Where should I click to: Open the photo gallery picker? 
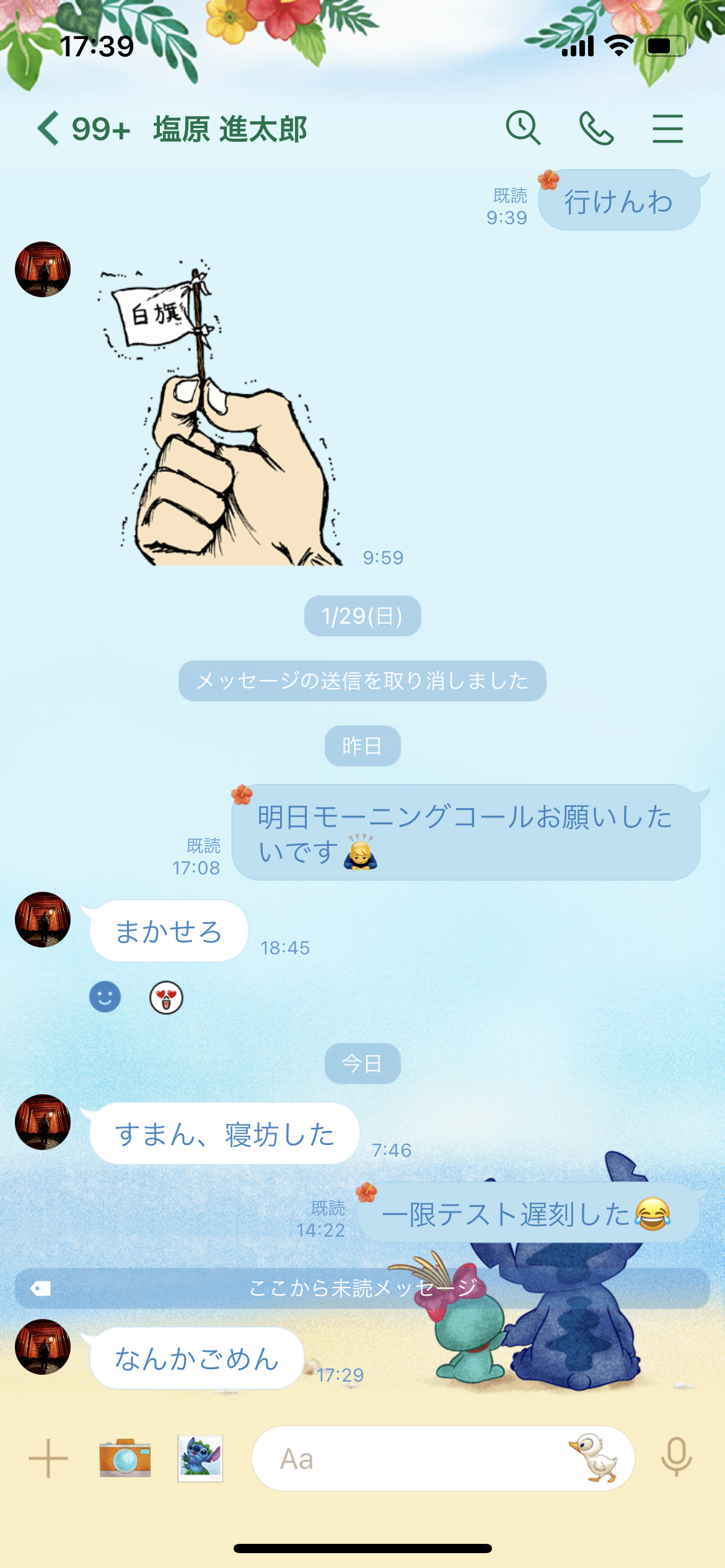point(200,1458)
